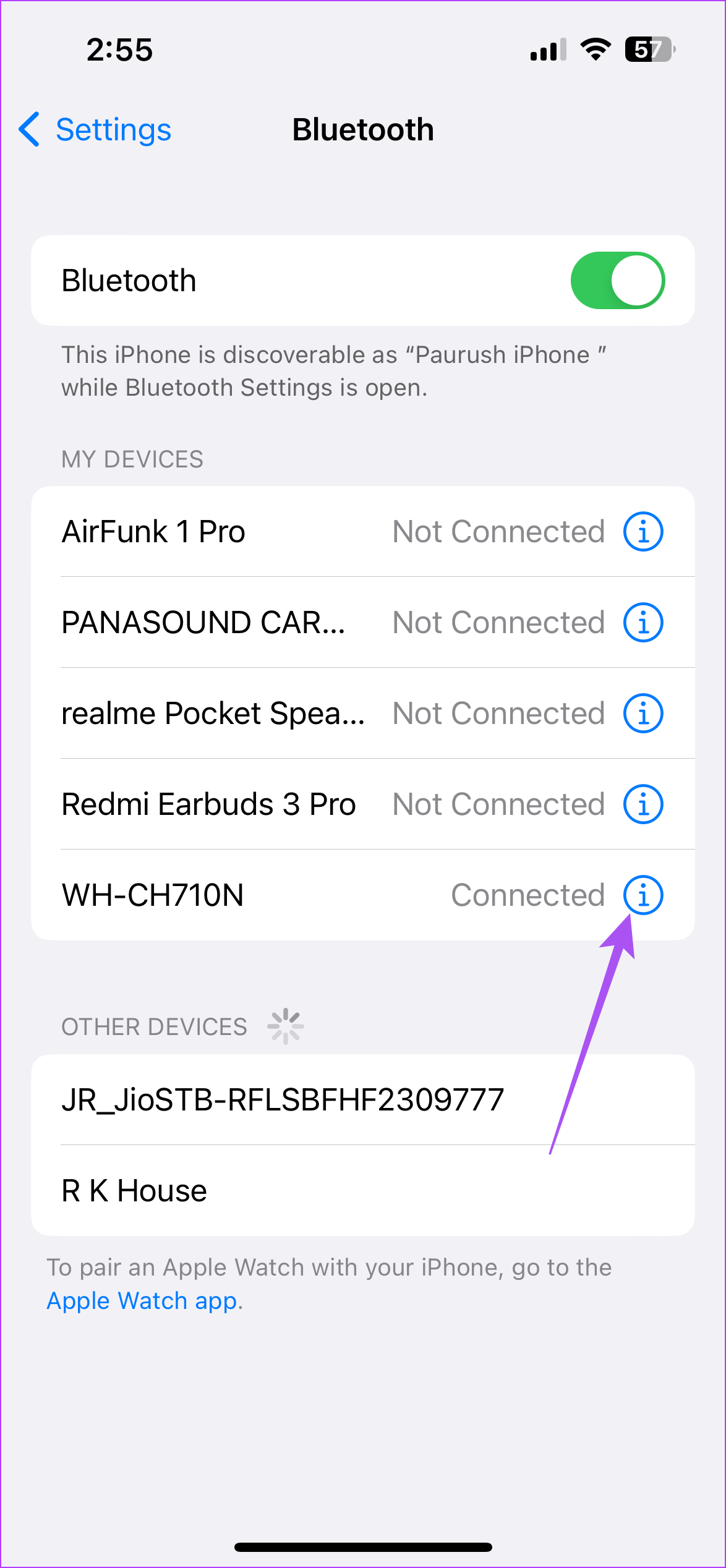Screen dimensions: 726x1568
Task: Go back to Settings
Action: point(95,129)
